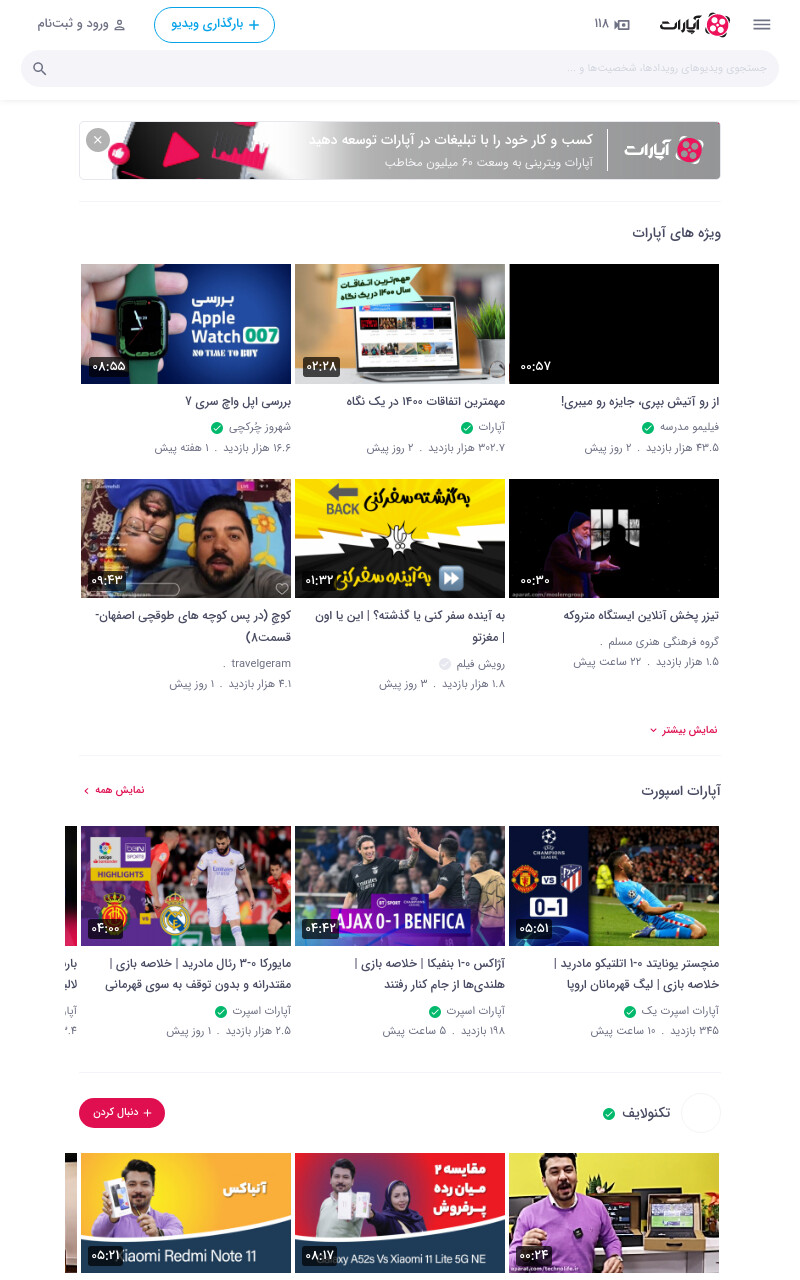This screenshot has width=800, height=1280.
Task: Expand نمایش بیشتر under featured videos
Action: (684, 730)
